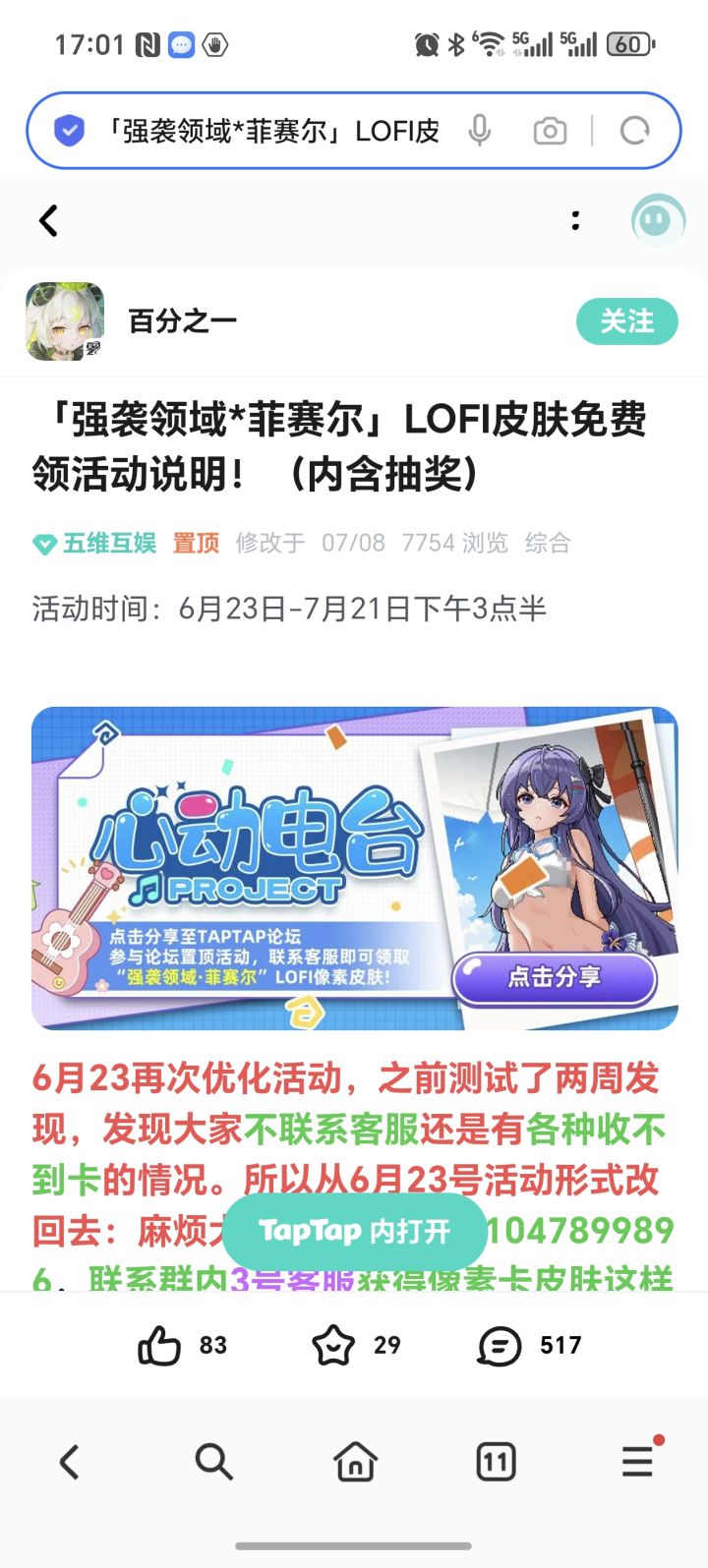Open the comments bubble icon showing 517
Viewport: 708px width, 1568px height.
coord(500,1345)
